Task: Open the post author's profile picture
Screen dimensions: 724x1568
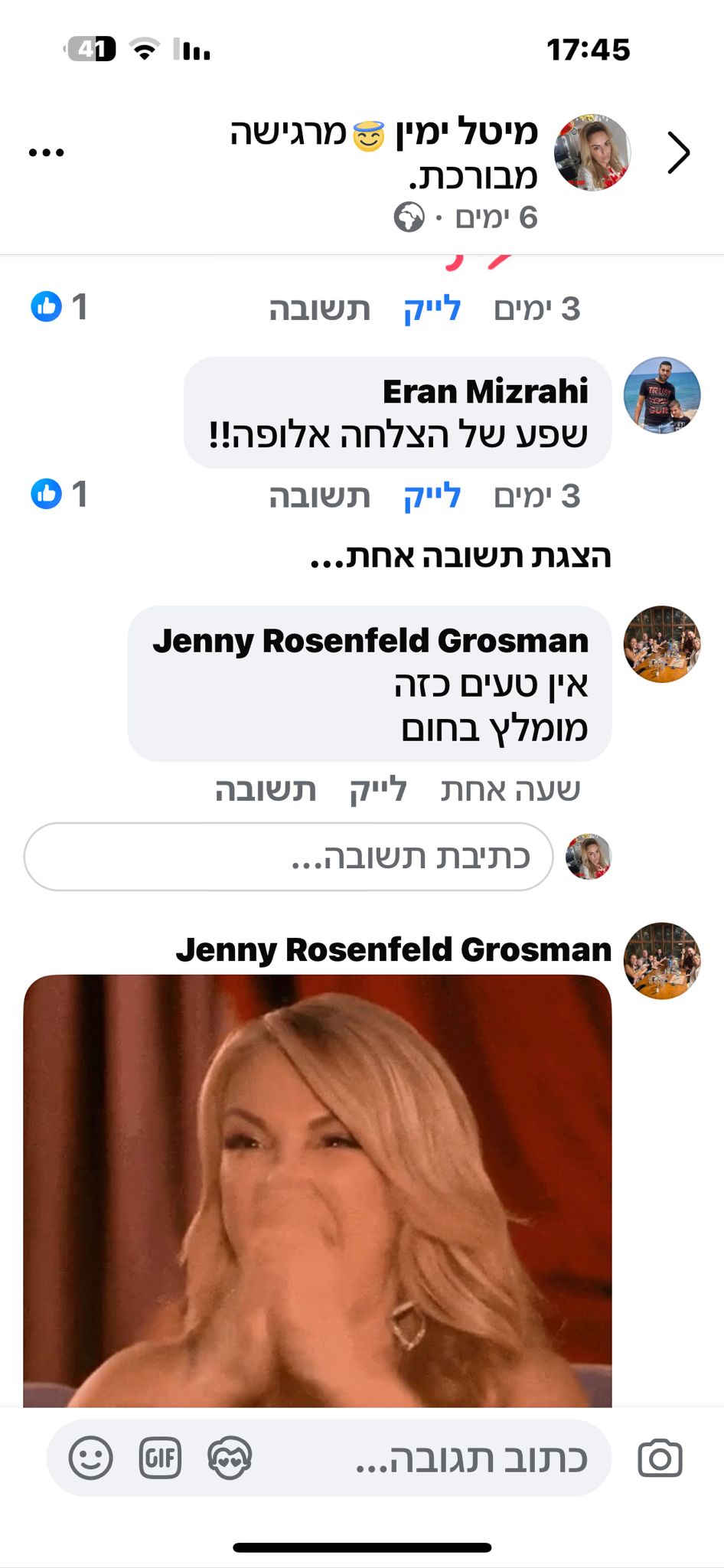Action: pyautogui.click(x=592, y=153)
